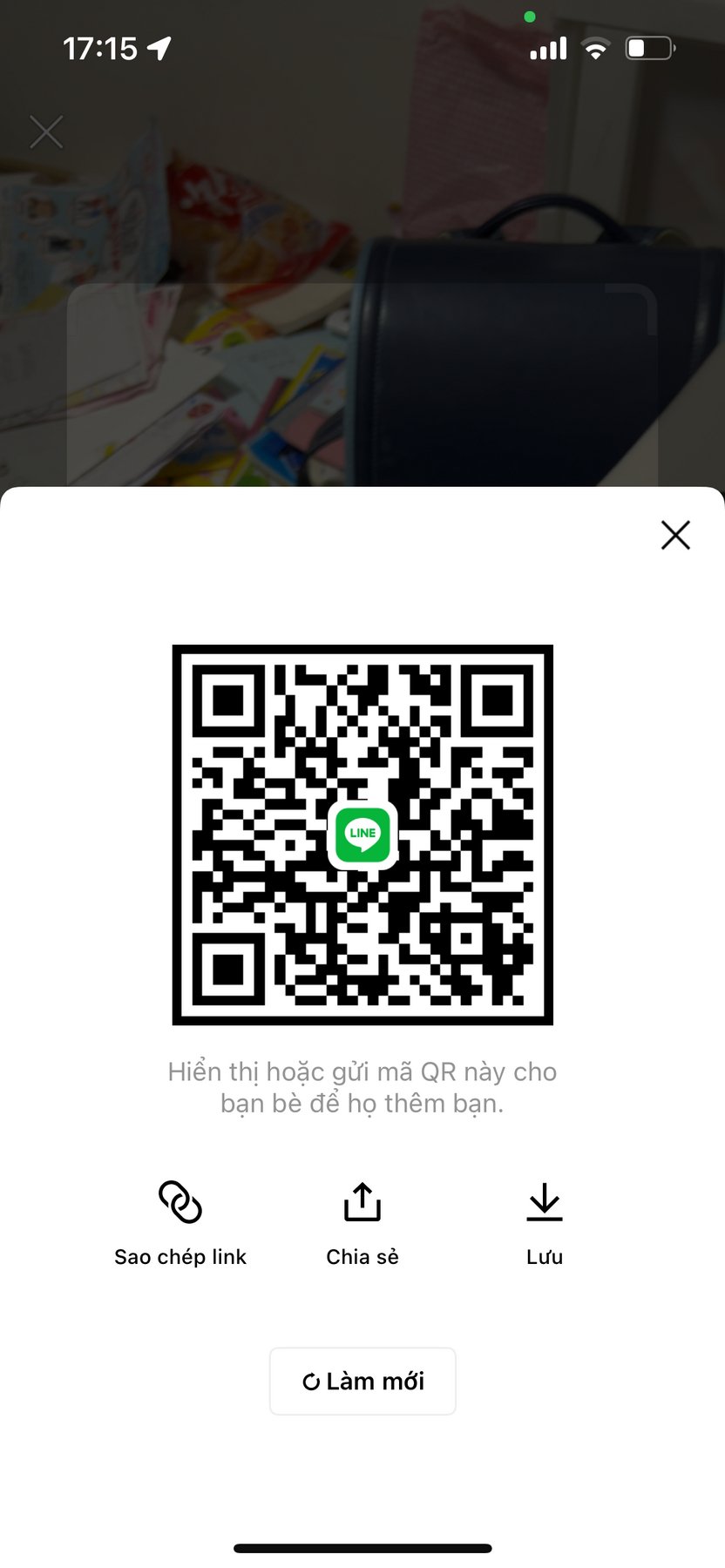This screenshot has height=1568, width=725.
Task: Copy the link with Sao chép link
Action: point(180,1221)
